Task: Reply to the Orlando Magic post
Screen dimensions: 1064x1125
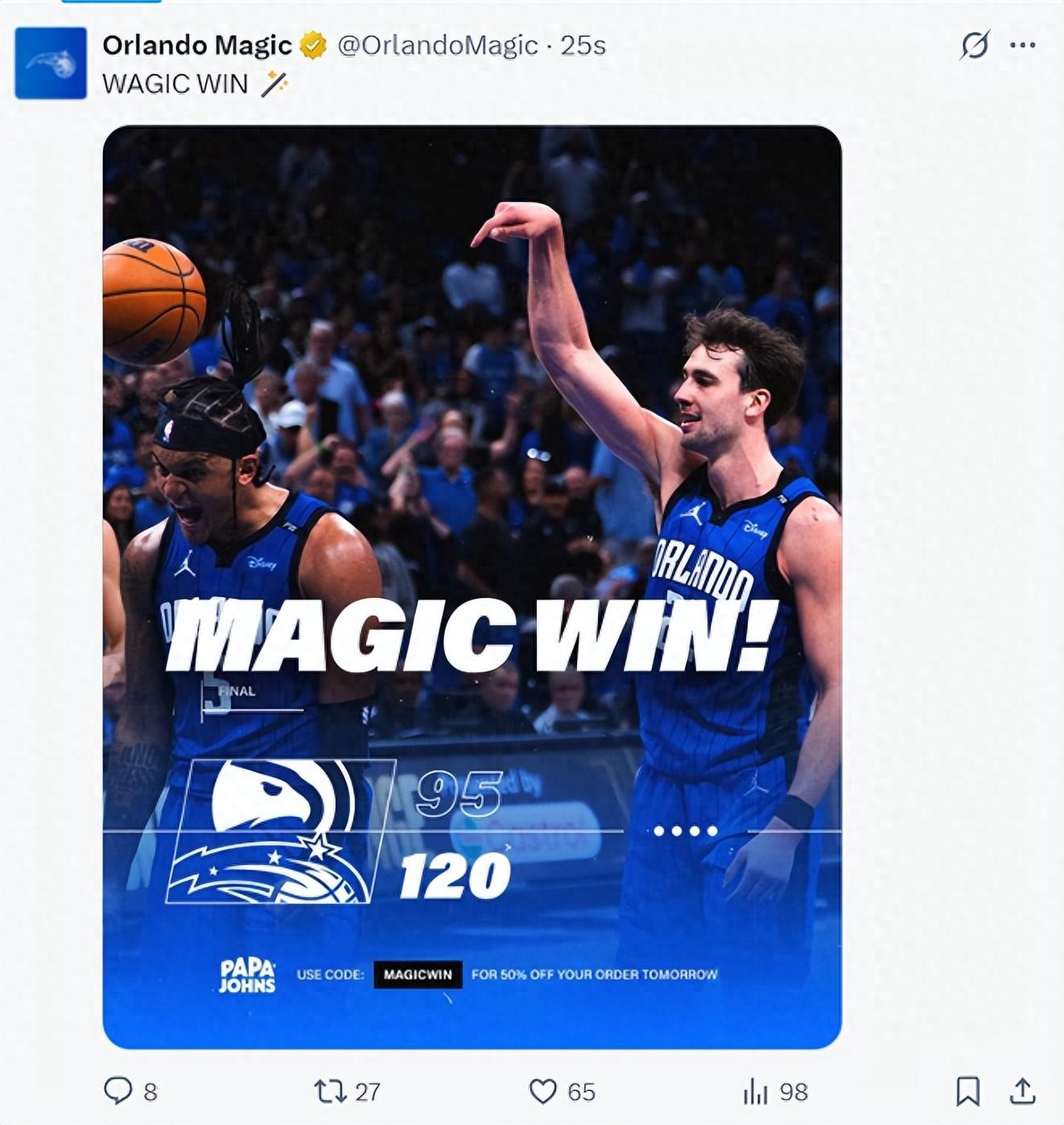Action: [119, 1090]
